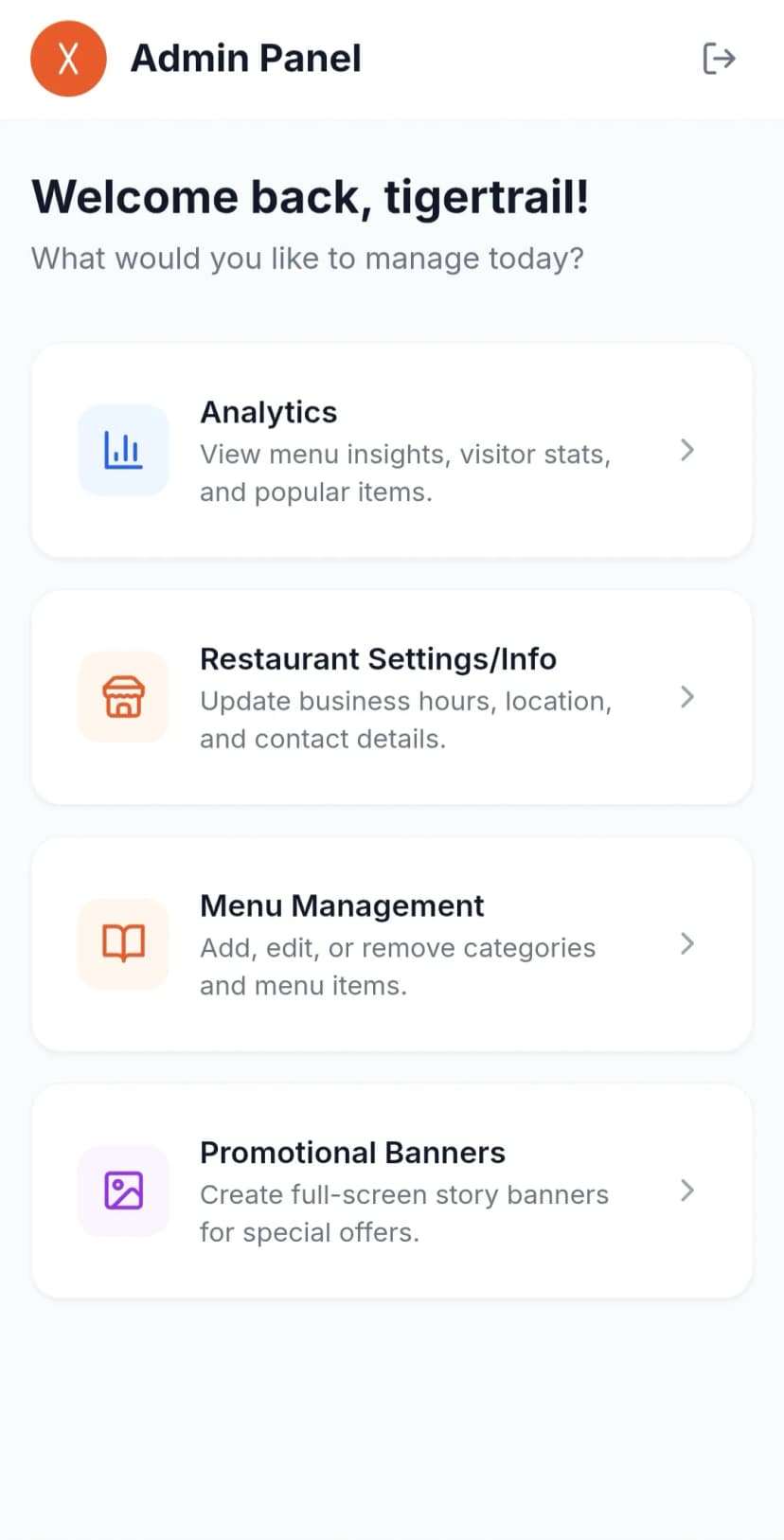Open the Analytics section
Screen dimensions: 784x1540
[x=392, y=450]
